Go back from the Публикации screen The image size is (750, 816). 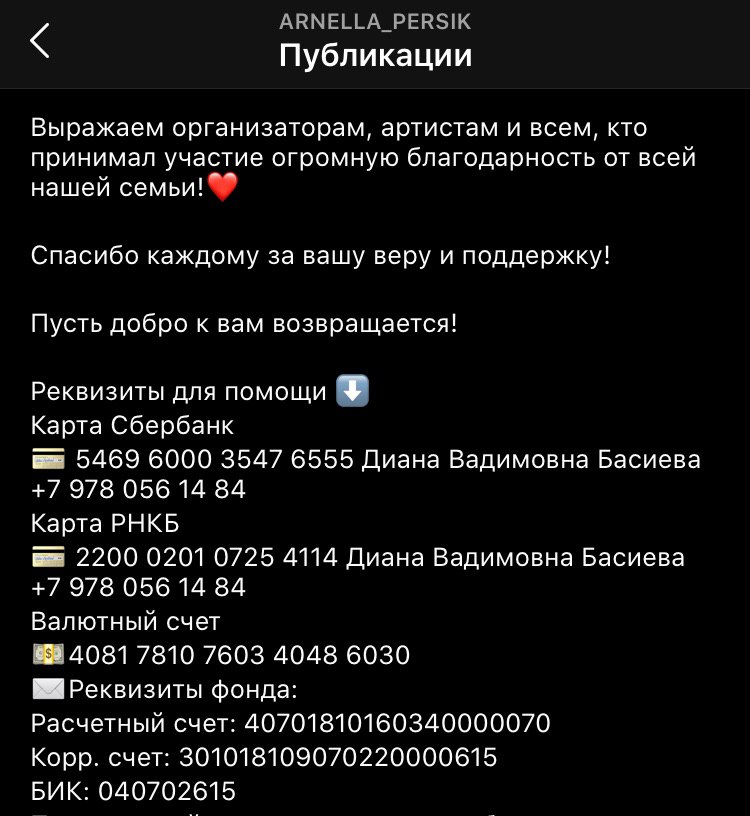(x=40, y=42)
